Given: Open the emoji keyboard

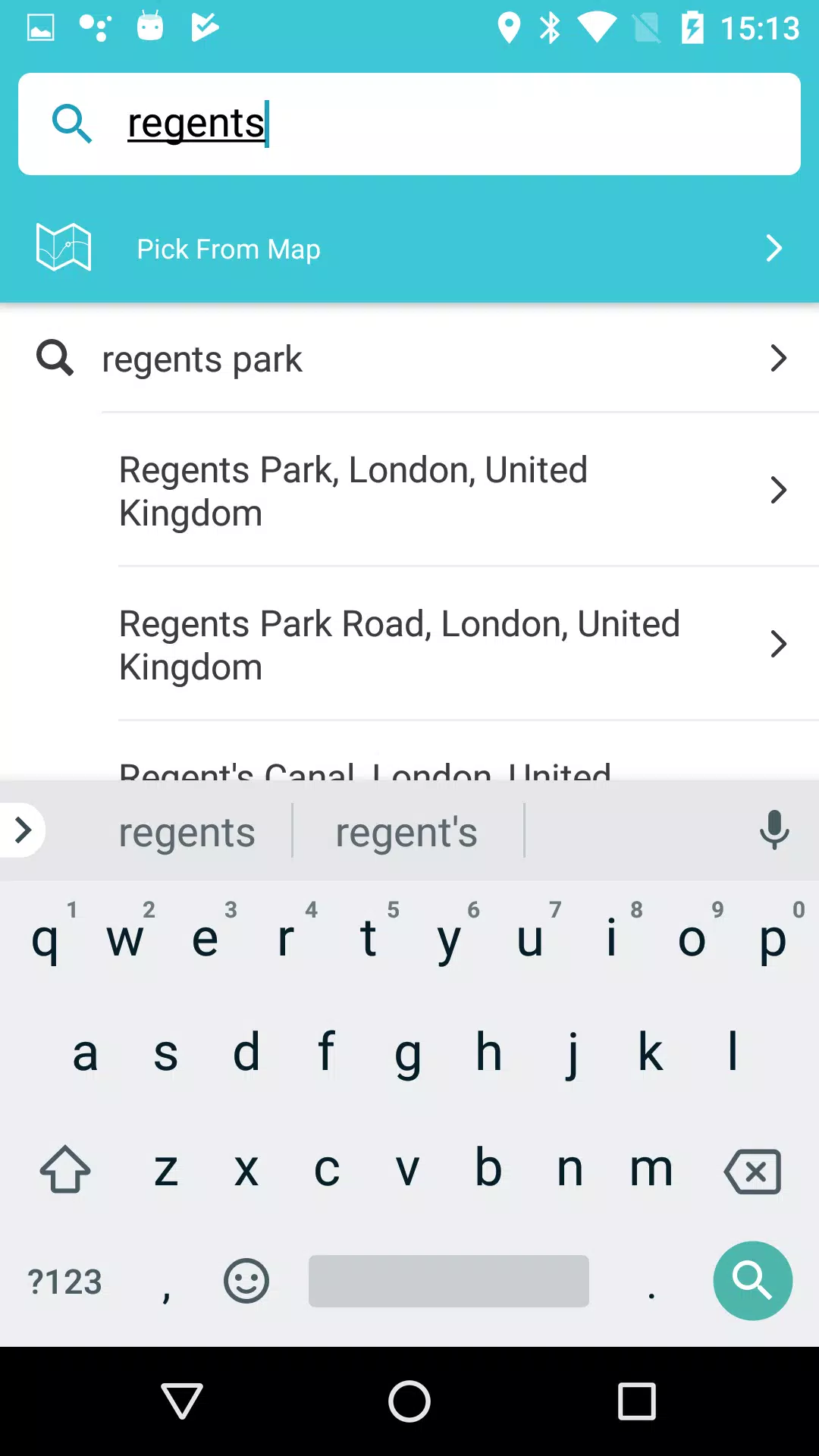Looking at the screenshot, I should [246, 1281].
